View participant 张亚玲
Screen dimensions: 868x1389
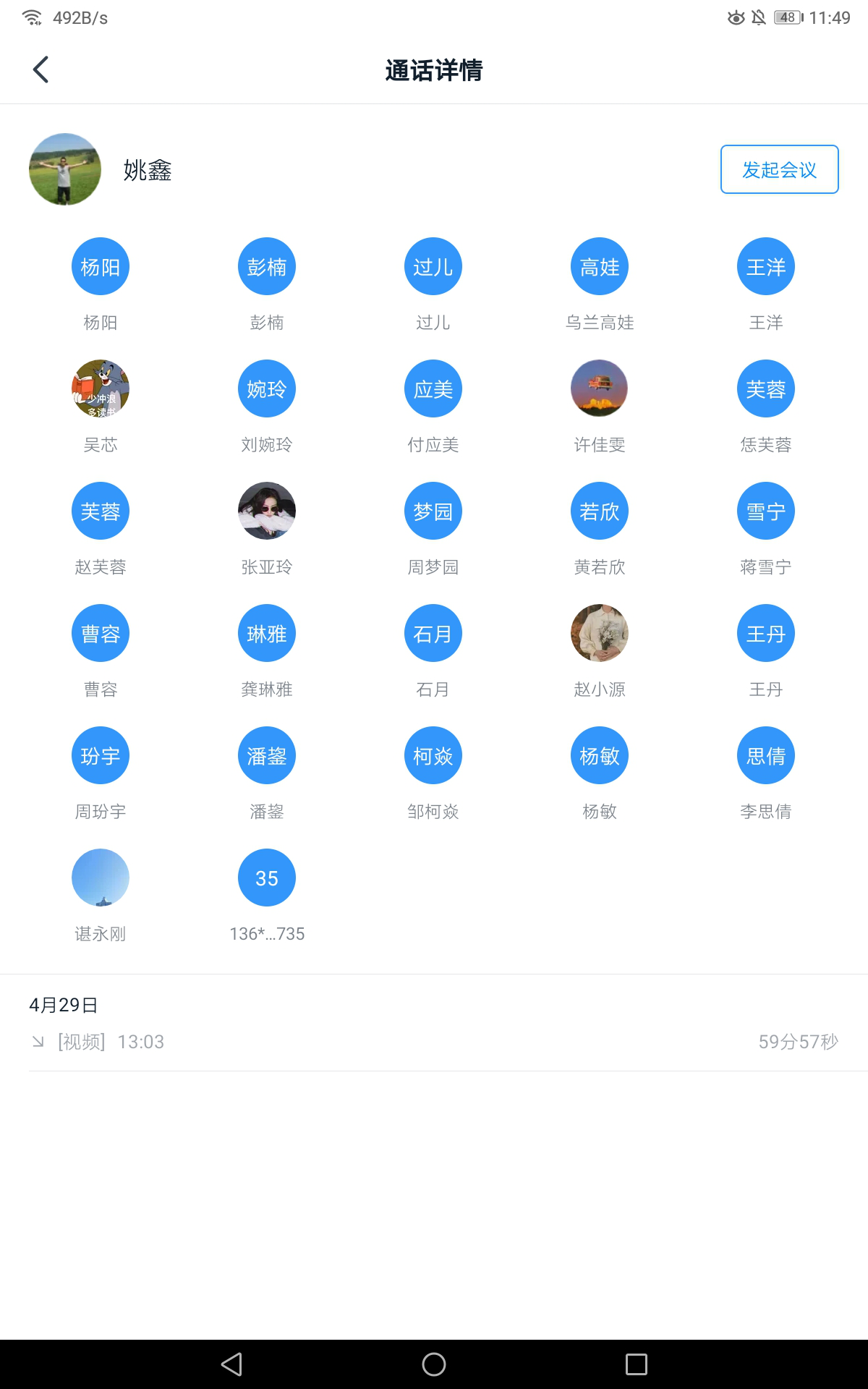(x=267, y=511)
